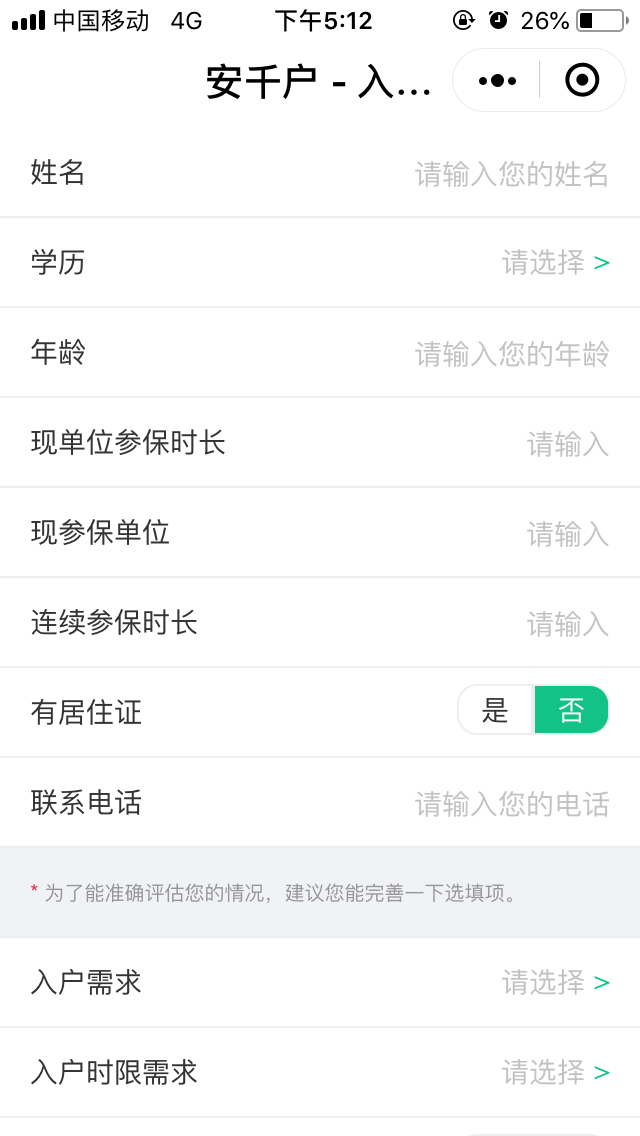The height and width of the screenshot is (1136, 640).
Task: Select the 现参保单位 input field
Action: pos(567,534)
